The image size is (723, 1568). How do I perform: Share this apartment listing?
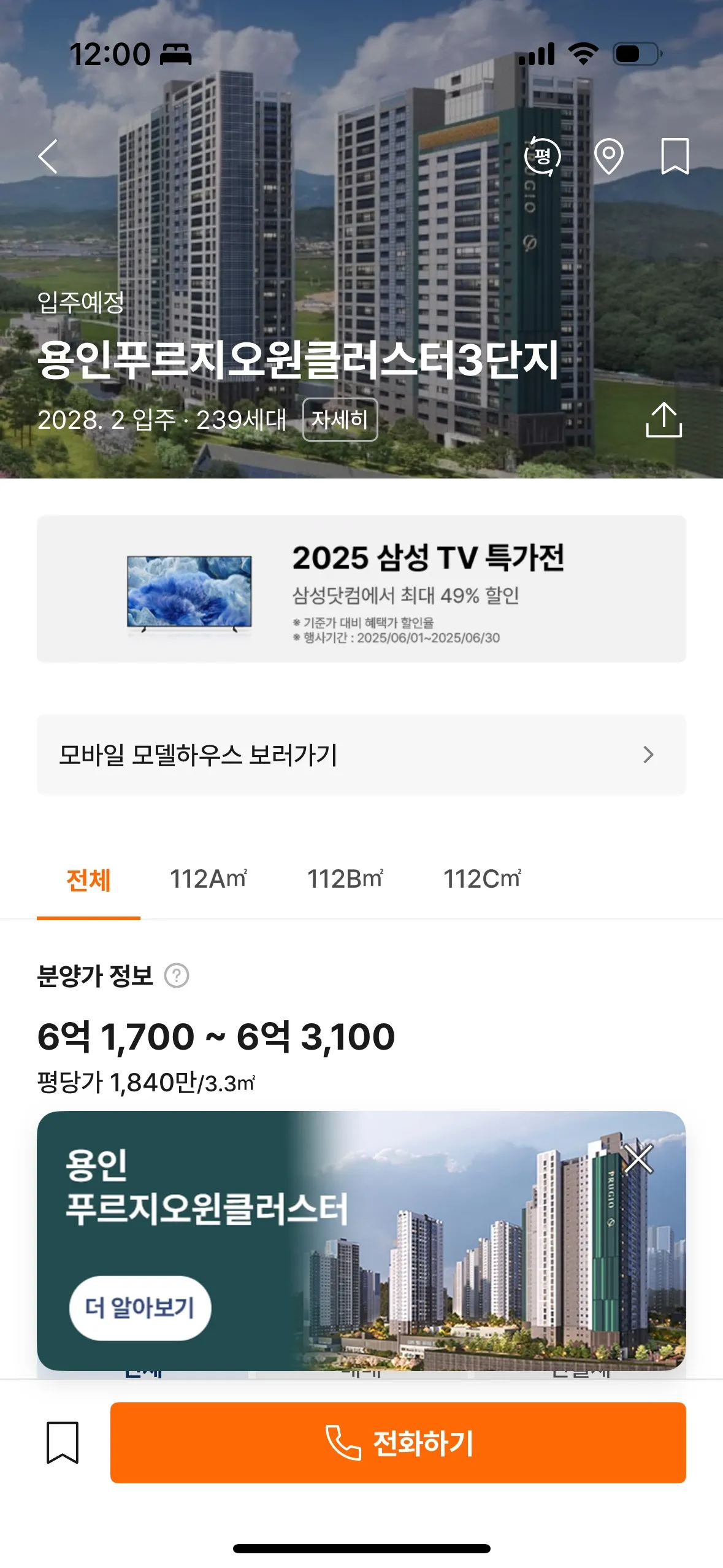[664, 420]
